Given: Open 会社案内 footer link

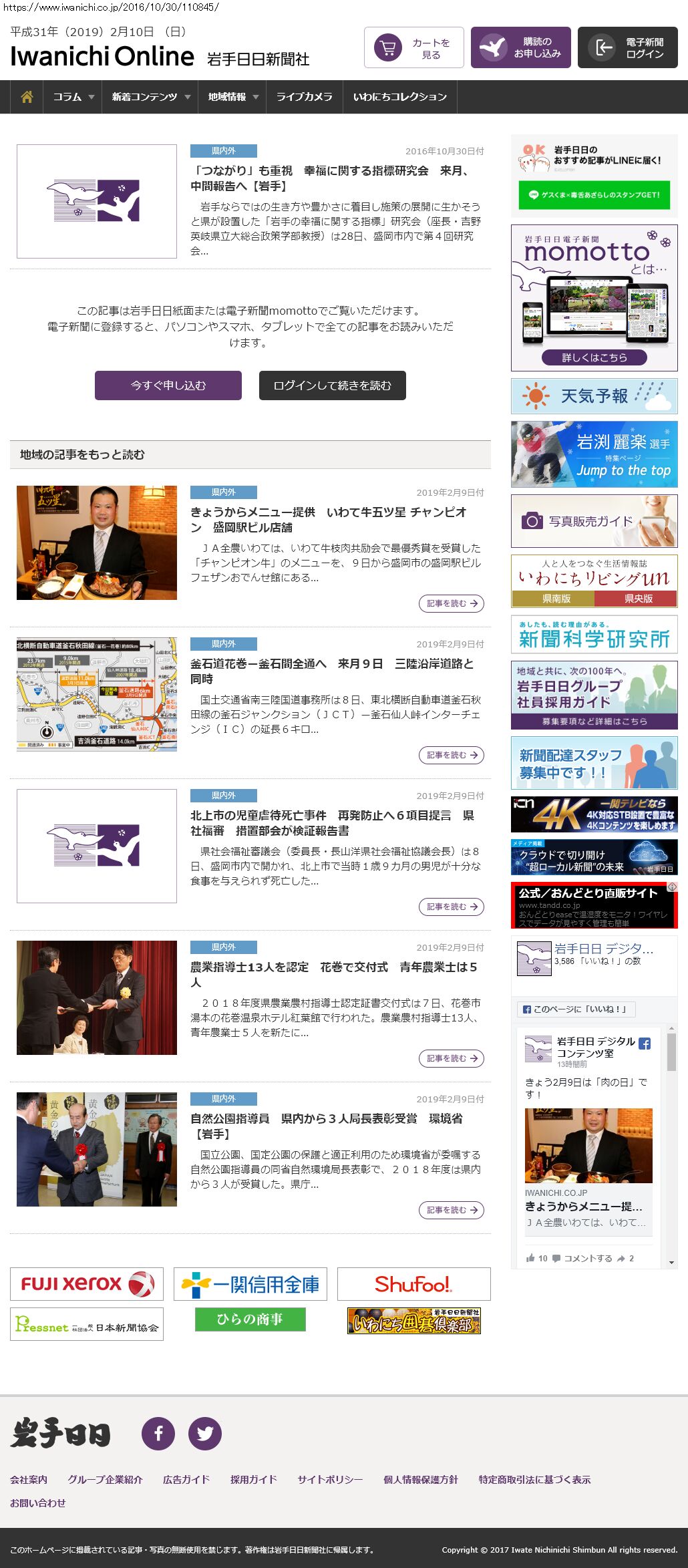Looking at the screenshot, I should coord(29,1479).
